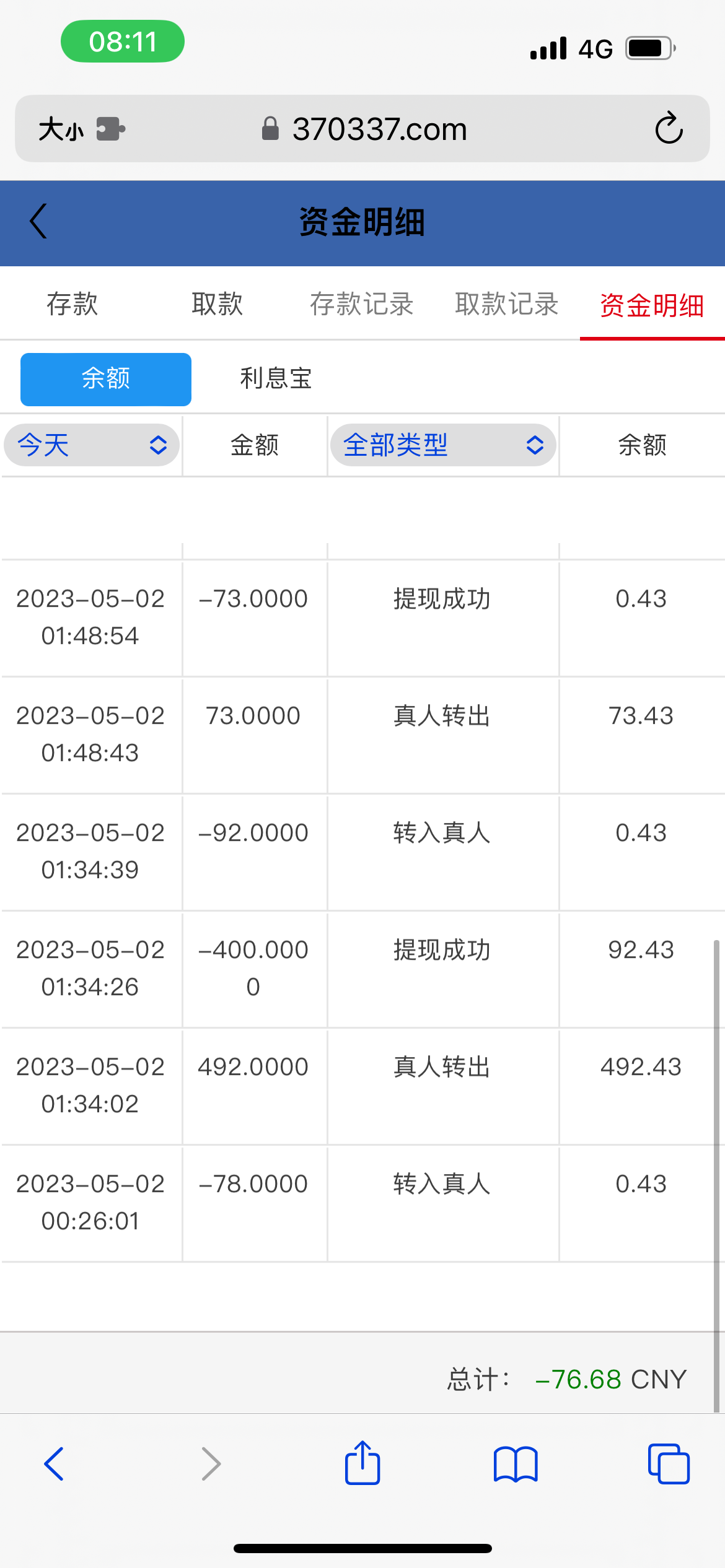
Task: Navigate back in Safari history
Action: point(55,1463)
